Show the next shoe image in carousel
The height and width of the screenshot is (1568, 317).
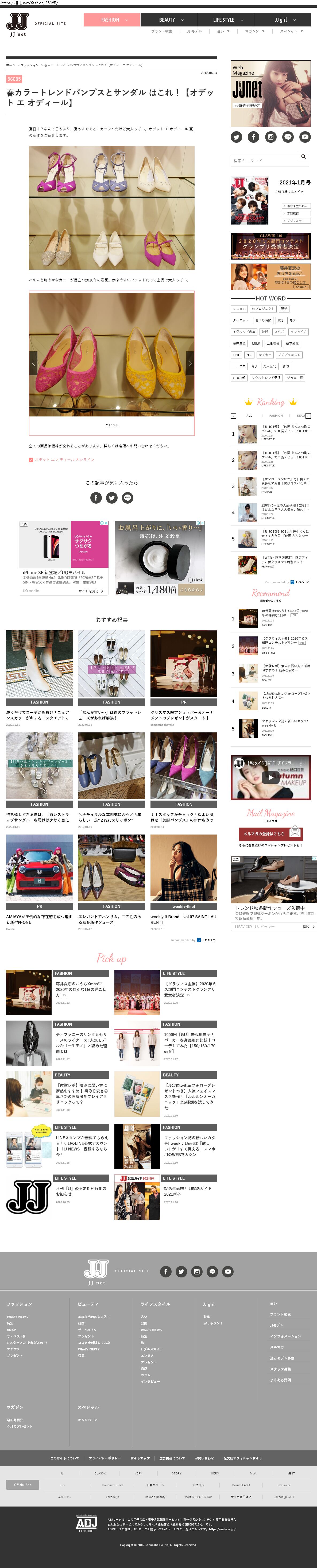point(190,363)
